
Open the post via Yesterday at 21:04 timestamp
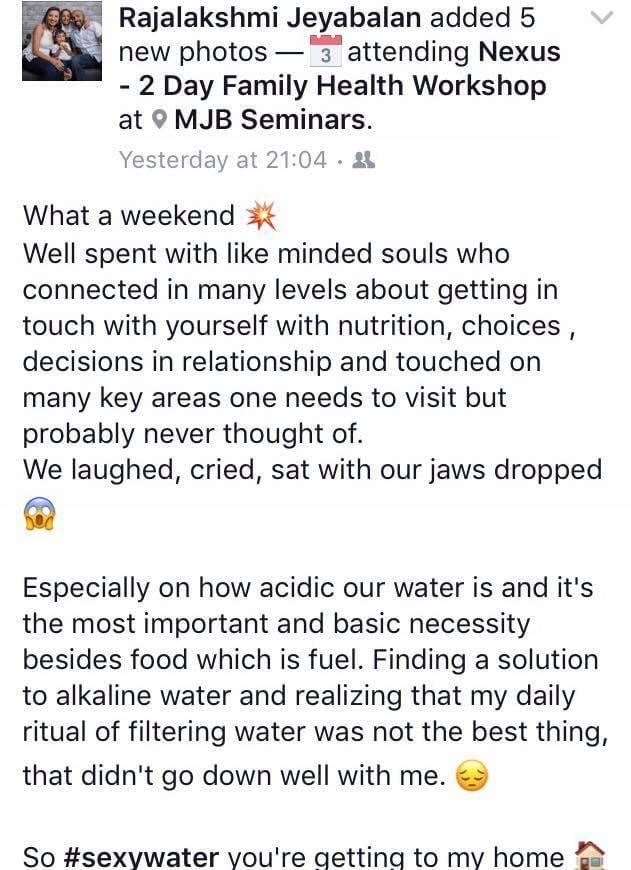[222, 159]
